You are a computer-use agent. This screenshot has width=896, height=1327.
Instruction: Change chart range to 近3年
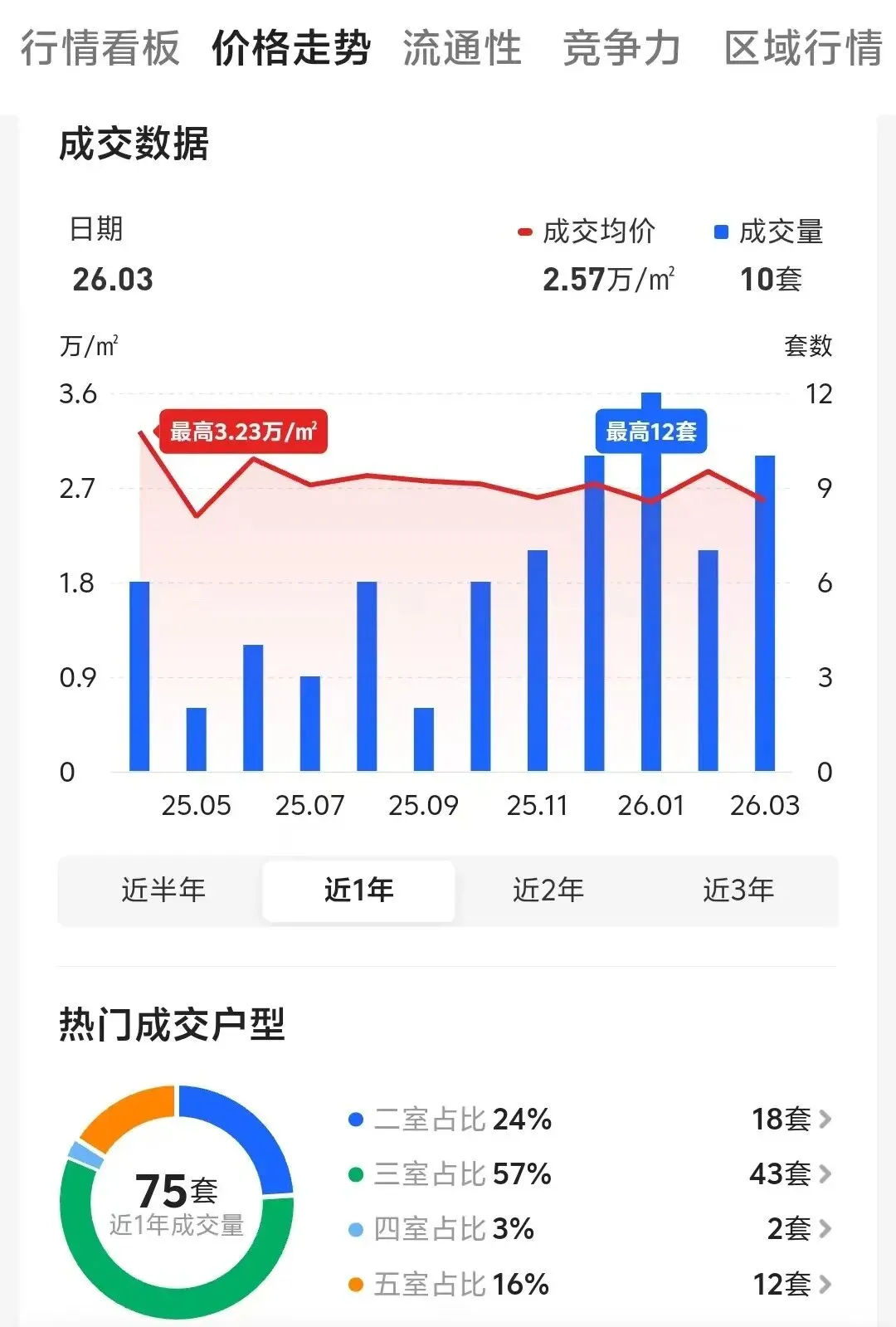pyautogui.click(x=738, y=890)
